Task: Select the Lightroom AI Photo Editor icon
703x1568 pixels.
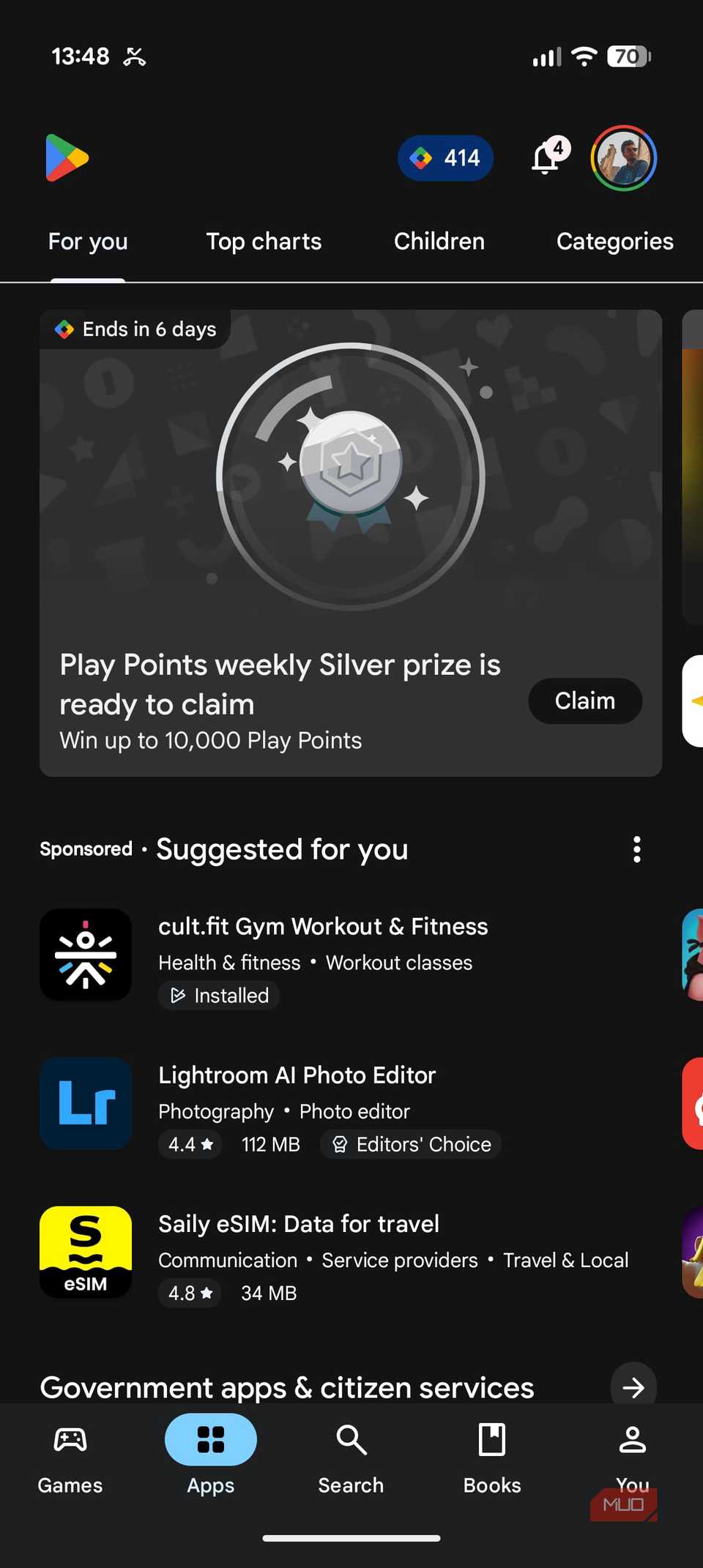Action: 86,1103
